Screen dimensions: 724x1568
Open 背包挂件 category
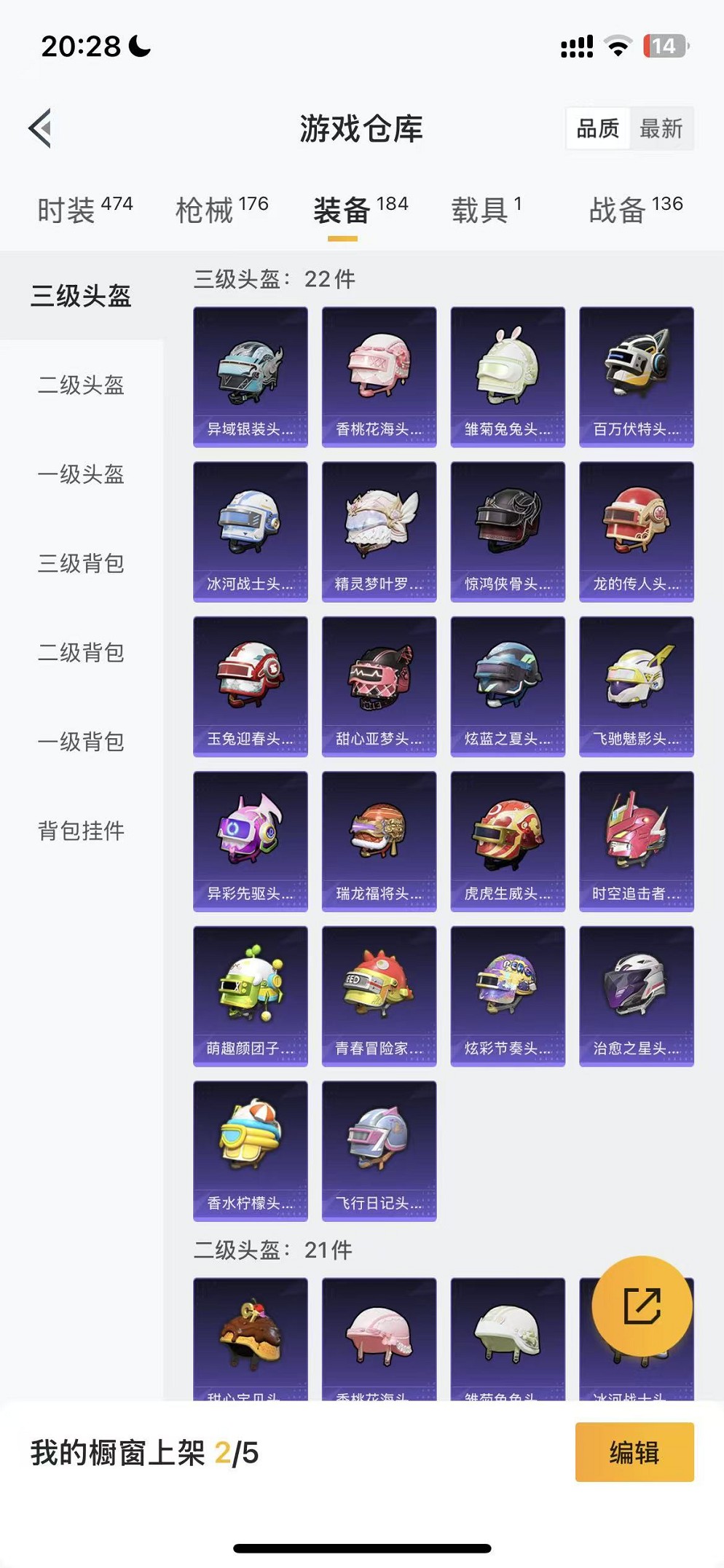click(81, 831)
